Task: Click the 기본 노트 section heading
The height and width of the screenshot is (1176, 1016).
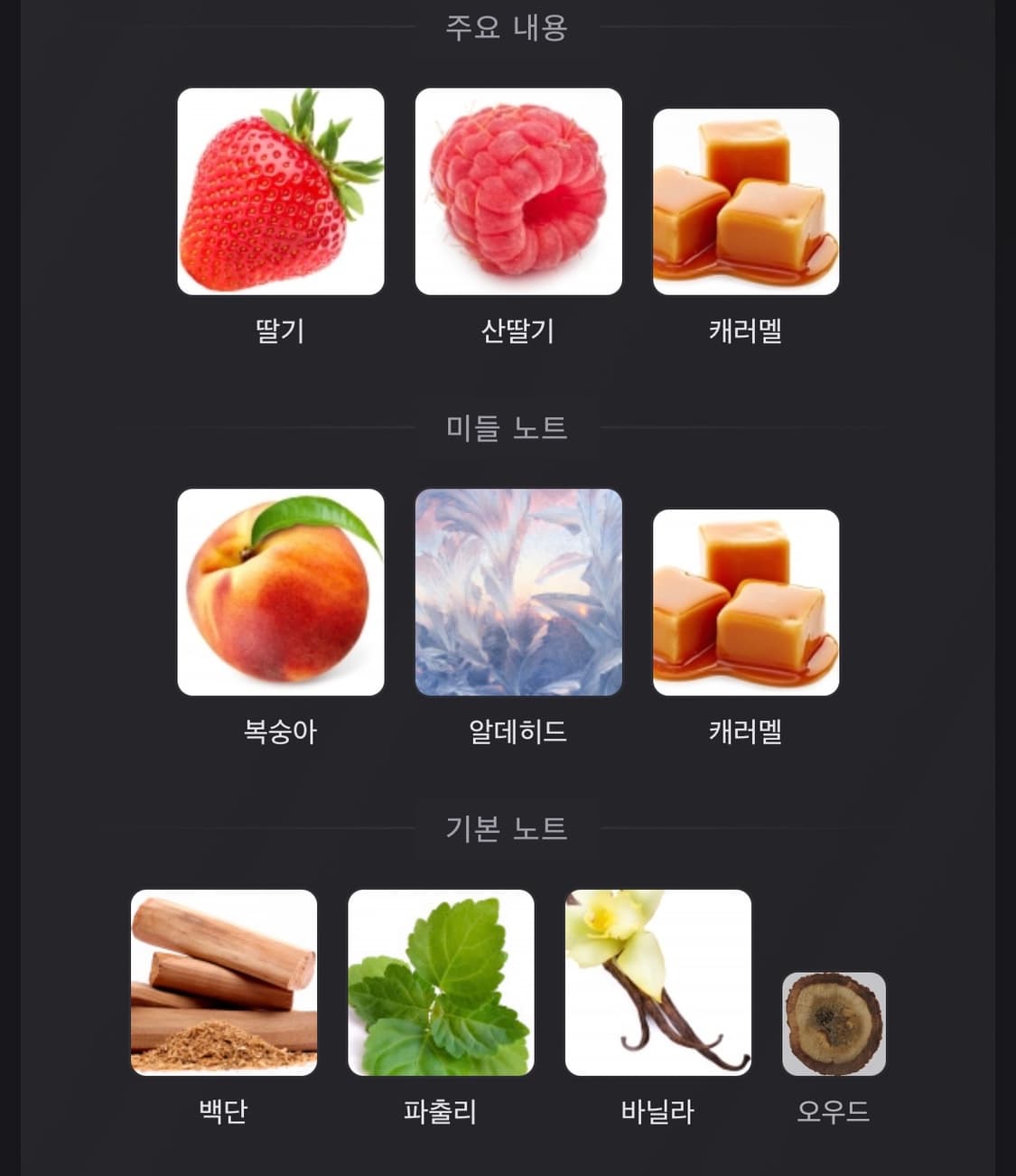Action: tap(508, 827)
